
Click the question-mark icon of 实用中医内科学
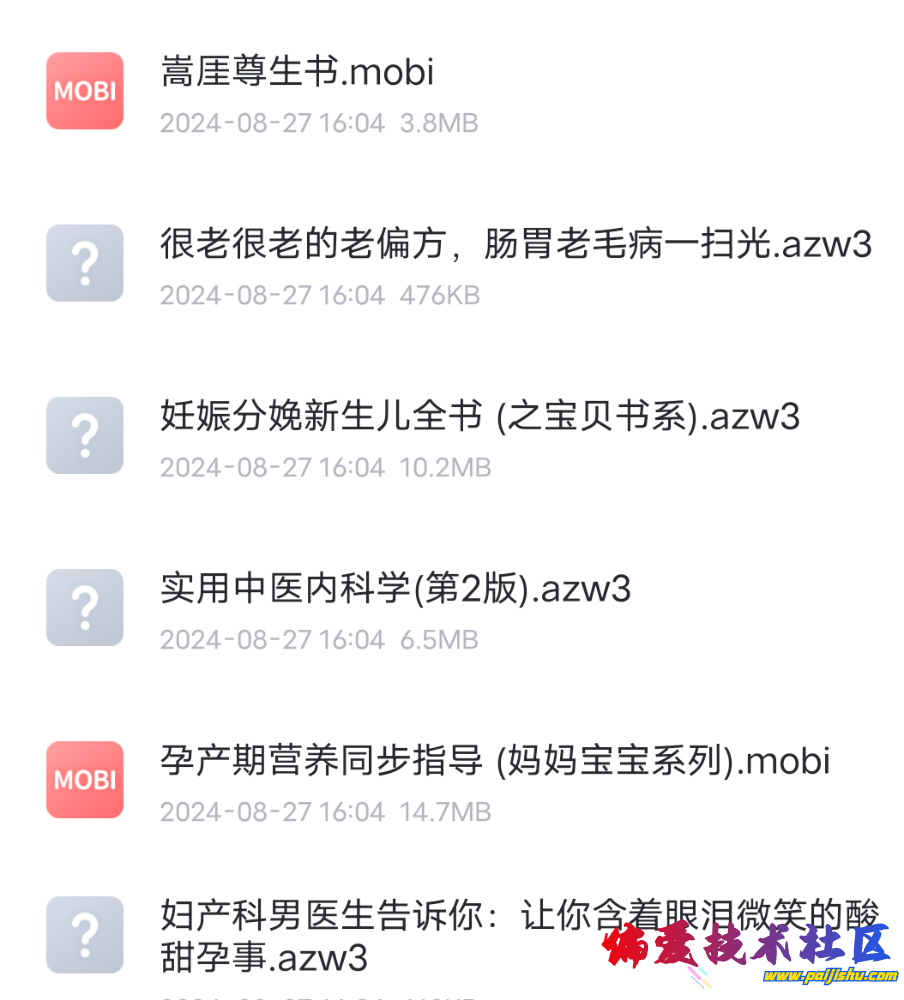[85, 607]
